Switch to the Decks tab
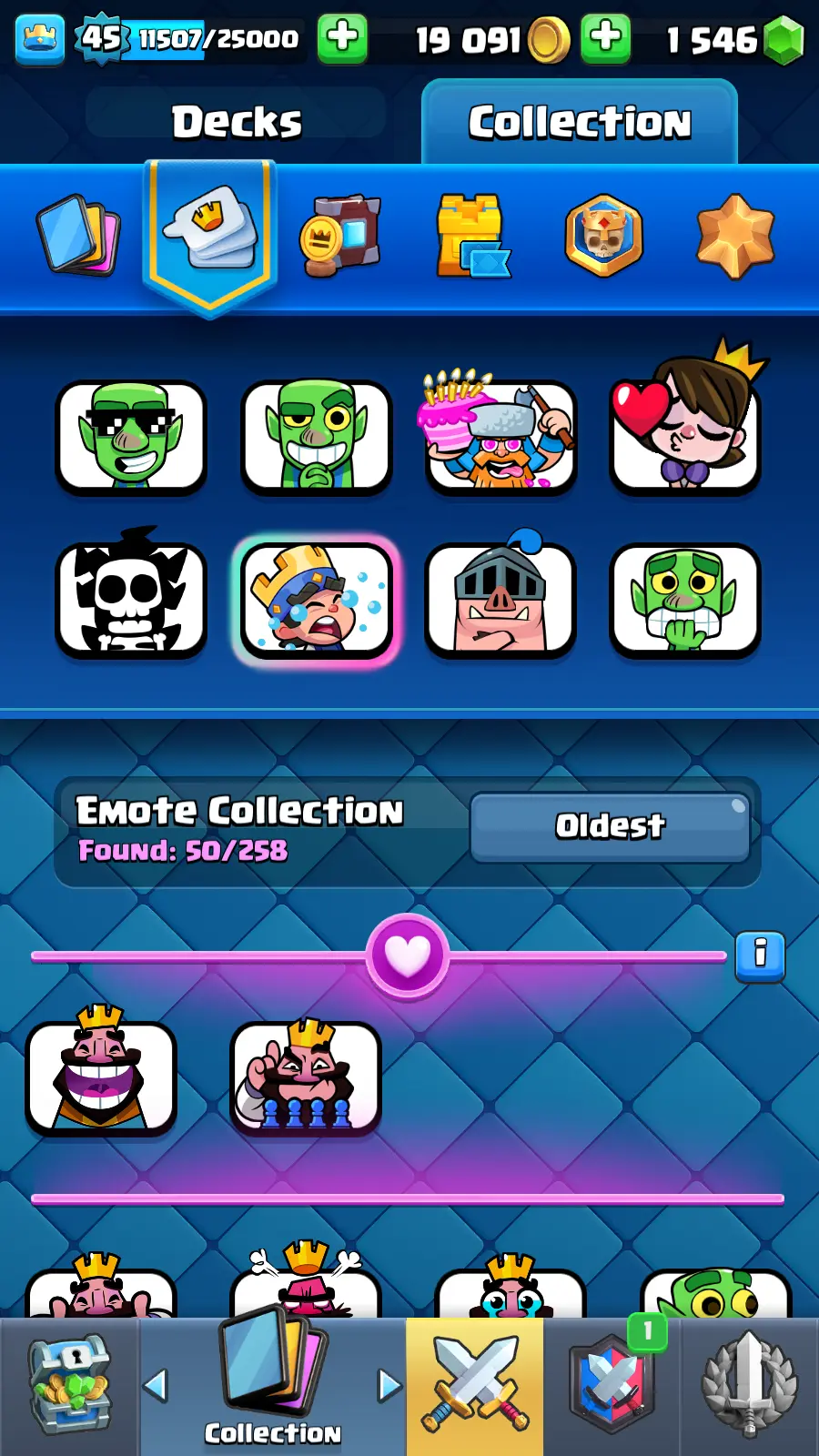Viewport: 819px width, 1456px height. (236, 122)
